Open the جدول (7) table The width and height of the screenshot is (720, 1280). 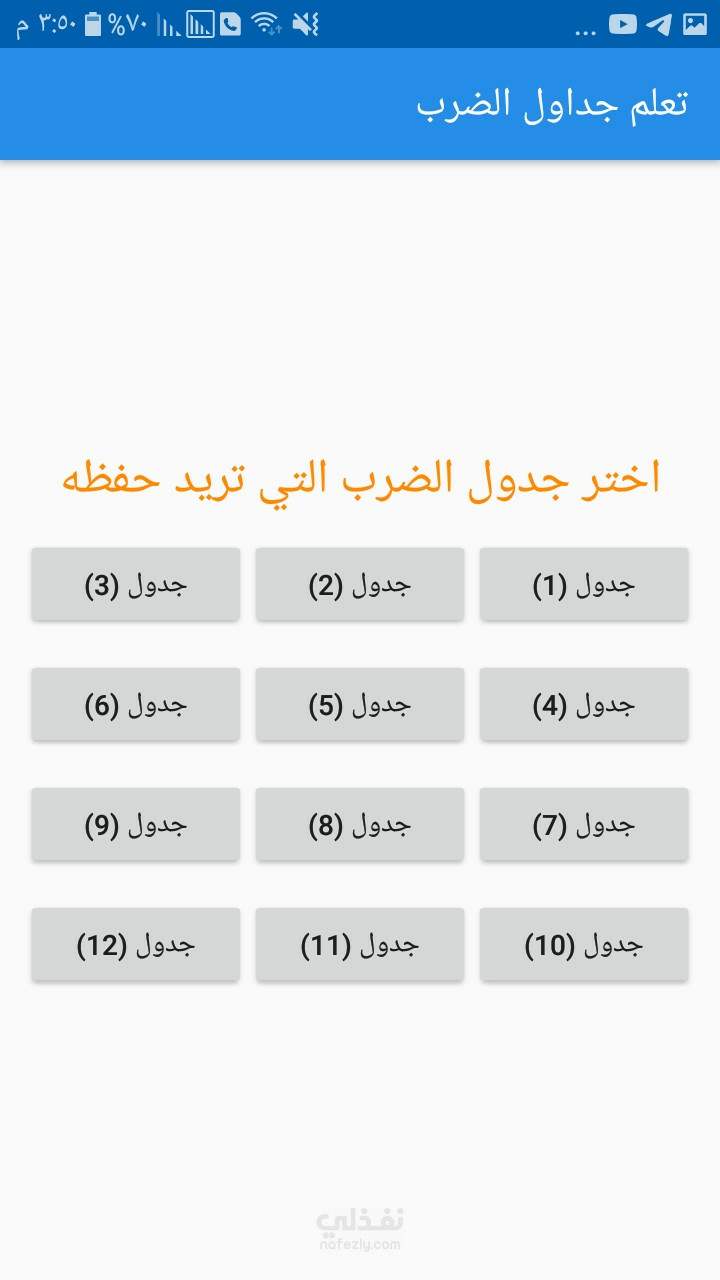584,824
